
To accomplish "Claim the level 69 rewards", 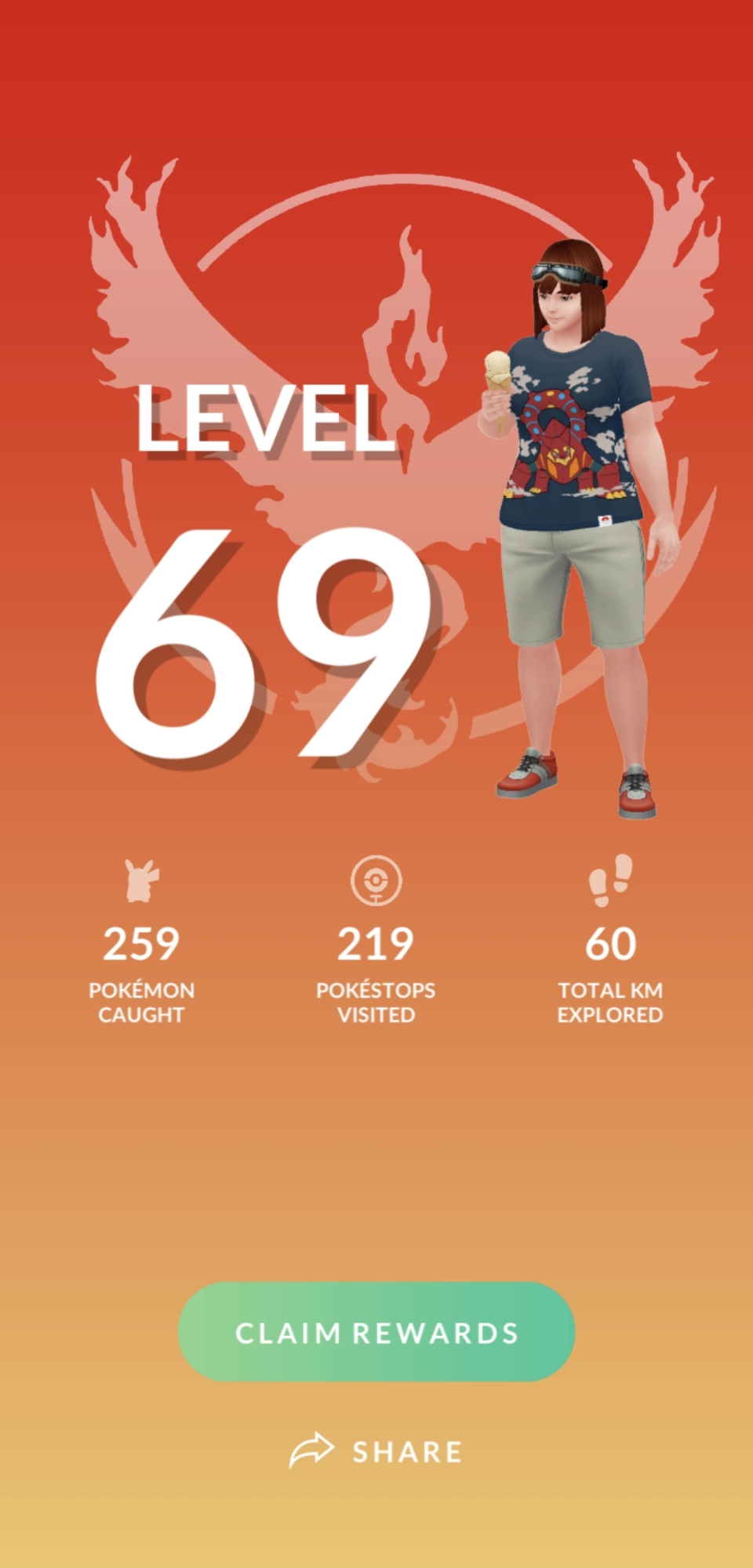I will [x=376, y=1332].
